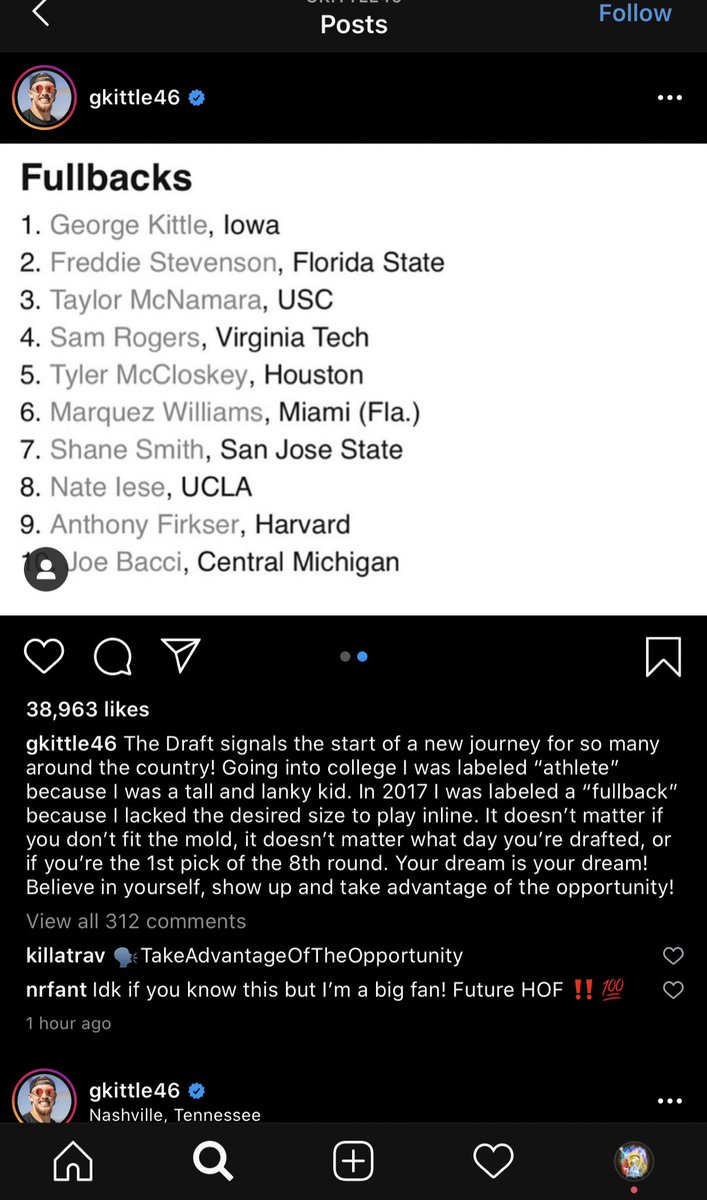
Task: Show tagged people on the photo
Action: pyautogui.click(x=46, y=569)
